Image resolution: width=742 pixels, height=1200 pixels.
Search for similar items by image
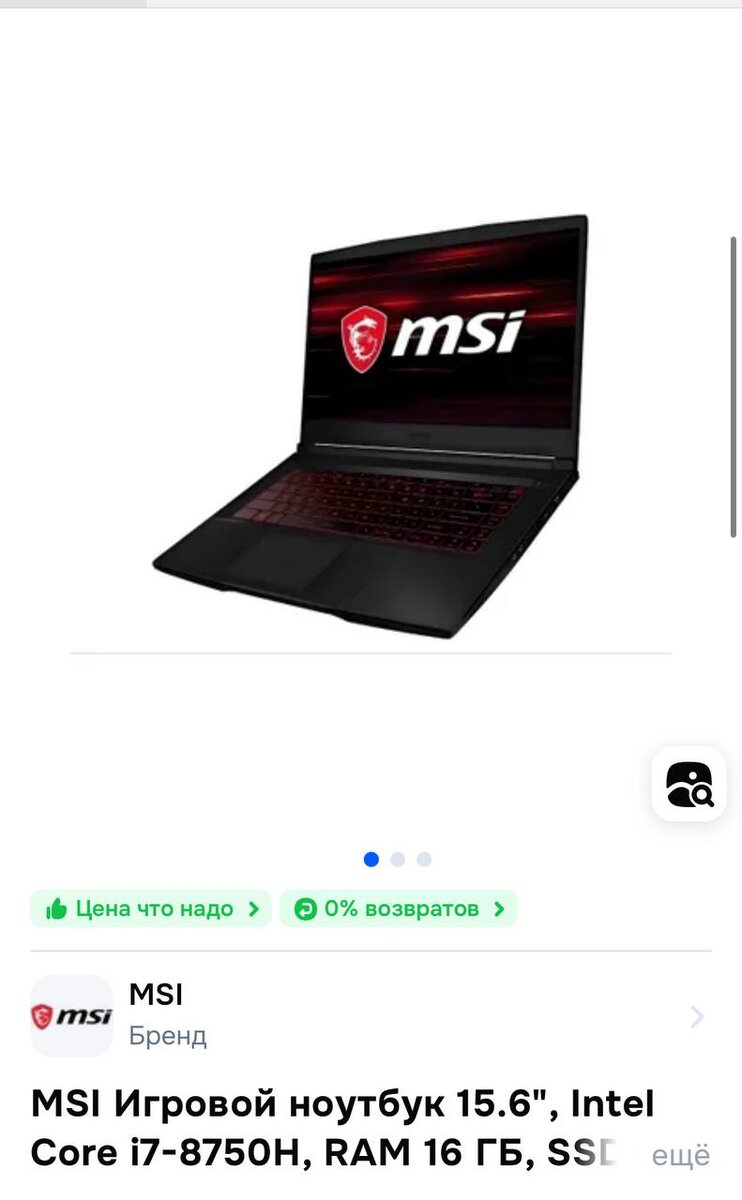pos(689,784)
